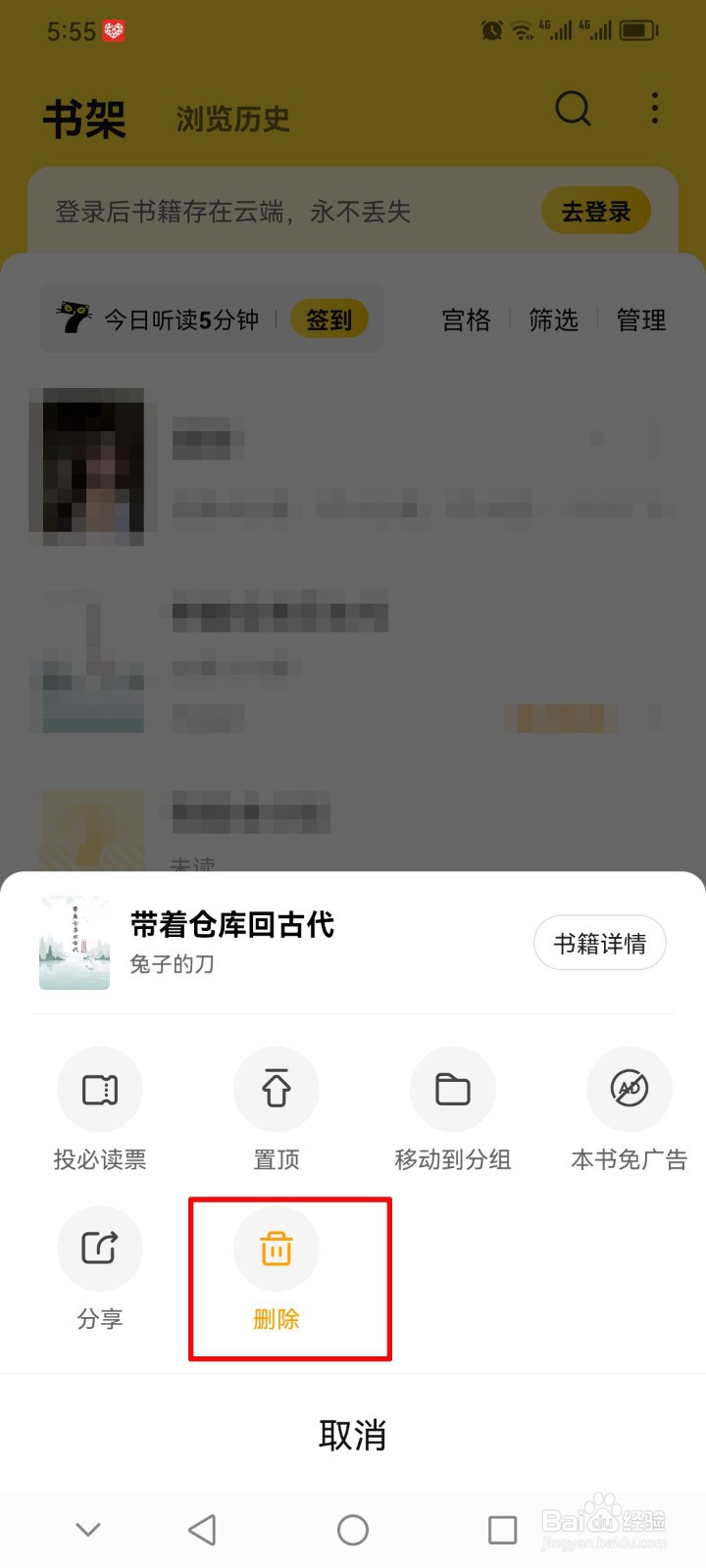Viewport: 706px width, 1568px height.
Task: Tap the 本书免广告 ad-free icon
Action: pos(629,1088)
